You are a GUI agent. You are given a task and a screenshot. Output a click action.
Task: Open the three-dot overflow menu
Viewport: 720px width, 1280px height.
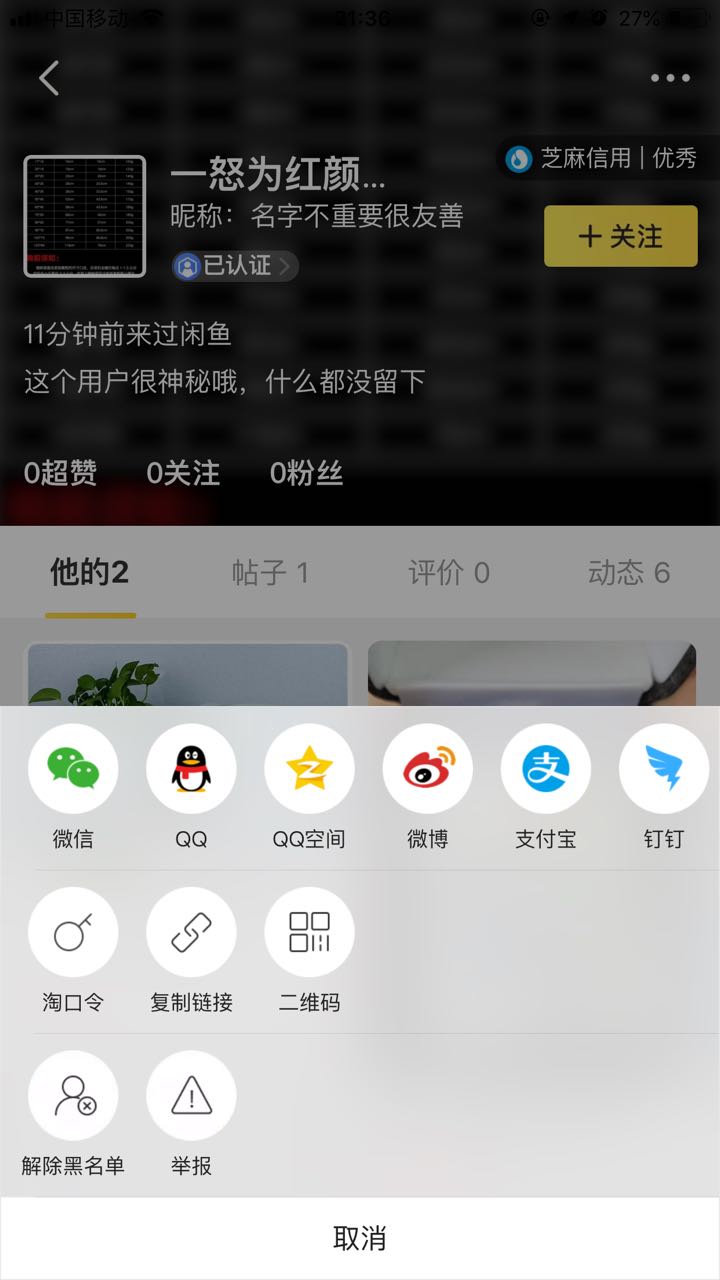click(669, 78)
